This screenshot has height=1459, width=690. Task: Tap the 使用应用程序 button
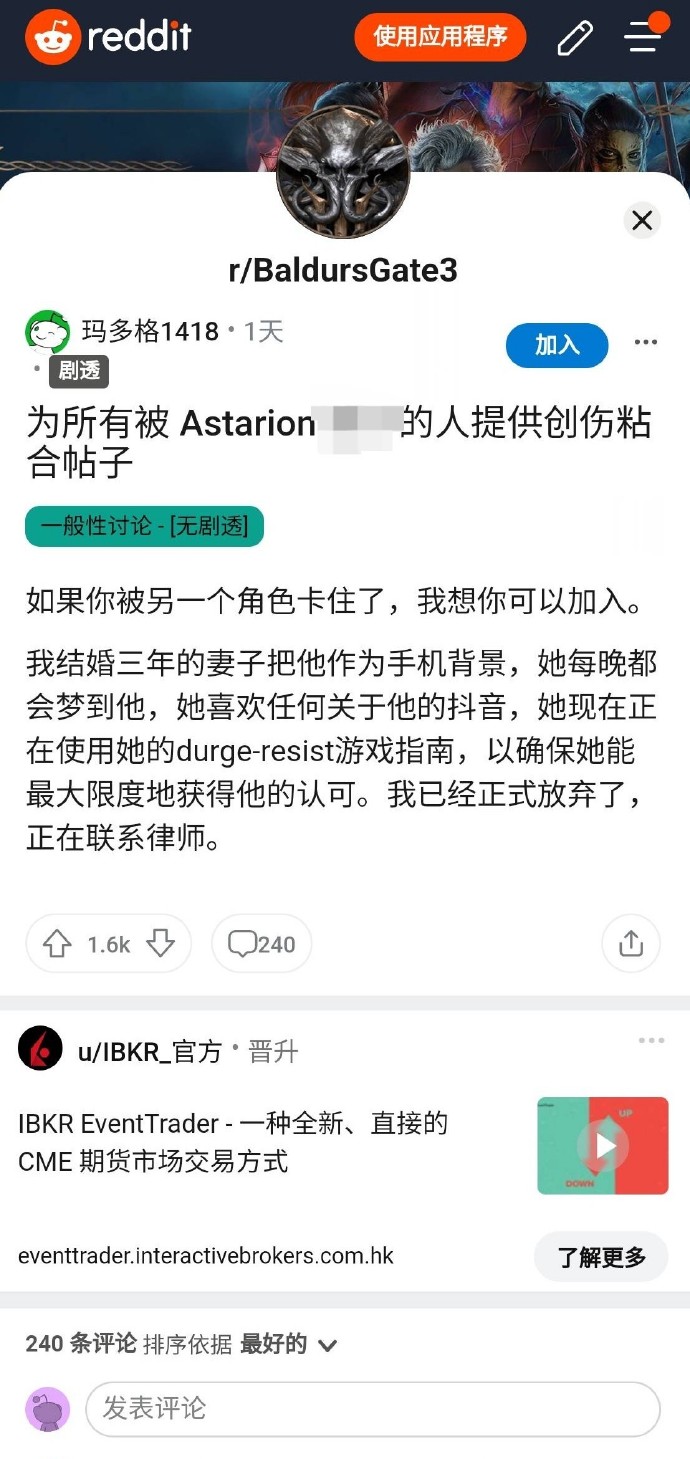point(440,38)
